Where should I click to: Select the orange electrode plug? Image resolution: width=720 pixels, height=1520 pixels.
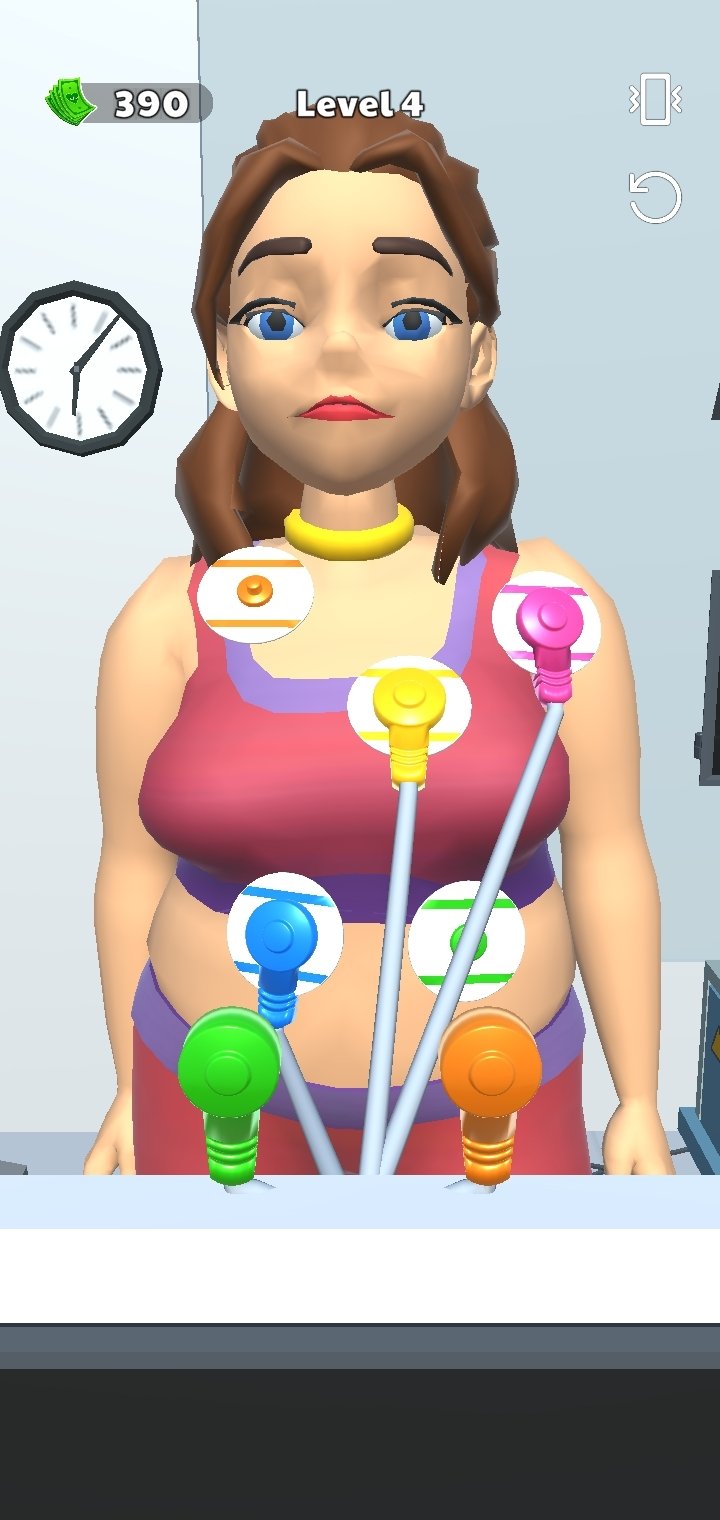pyautogui.click(x=491, y=1097)
